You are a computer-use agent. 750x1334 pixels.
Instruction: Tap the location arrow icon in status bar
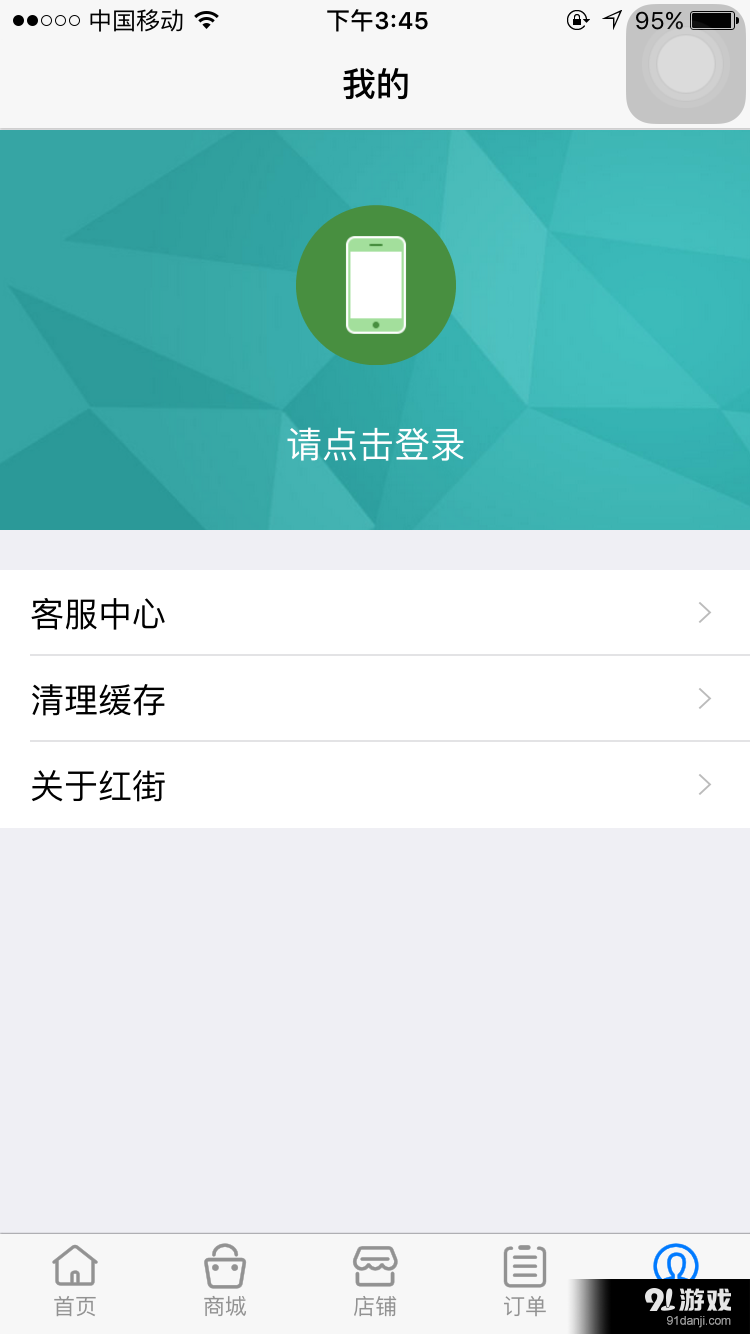[611, 19]
